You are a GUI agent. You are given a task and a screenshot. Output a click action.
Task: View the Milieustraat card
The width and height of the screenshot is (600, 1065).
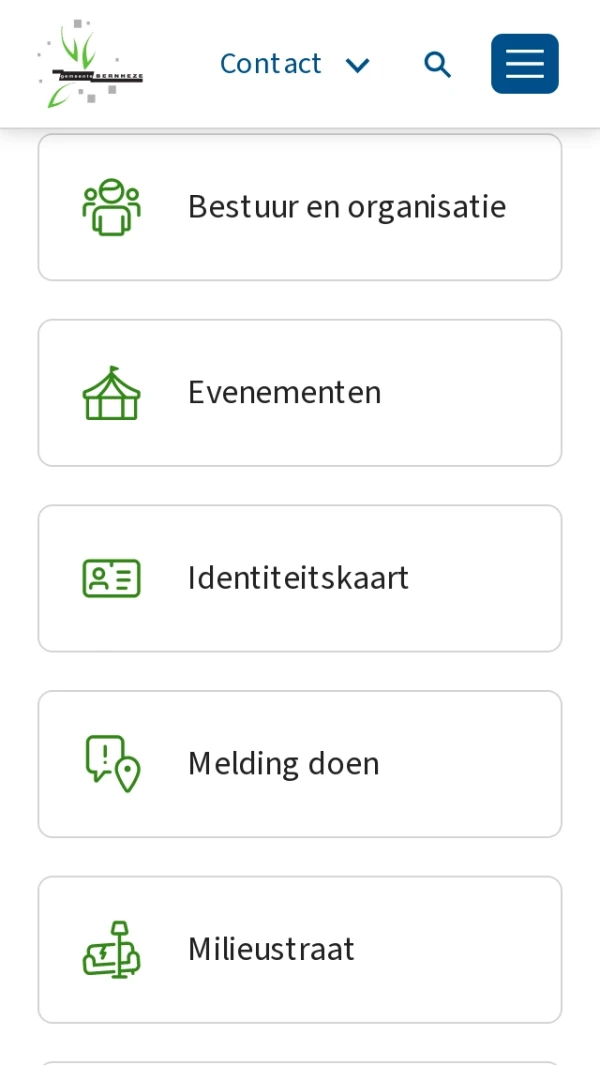click(300, 949)
